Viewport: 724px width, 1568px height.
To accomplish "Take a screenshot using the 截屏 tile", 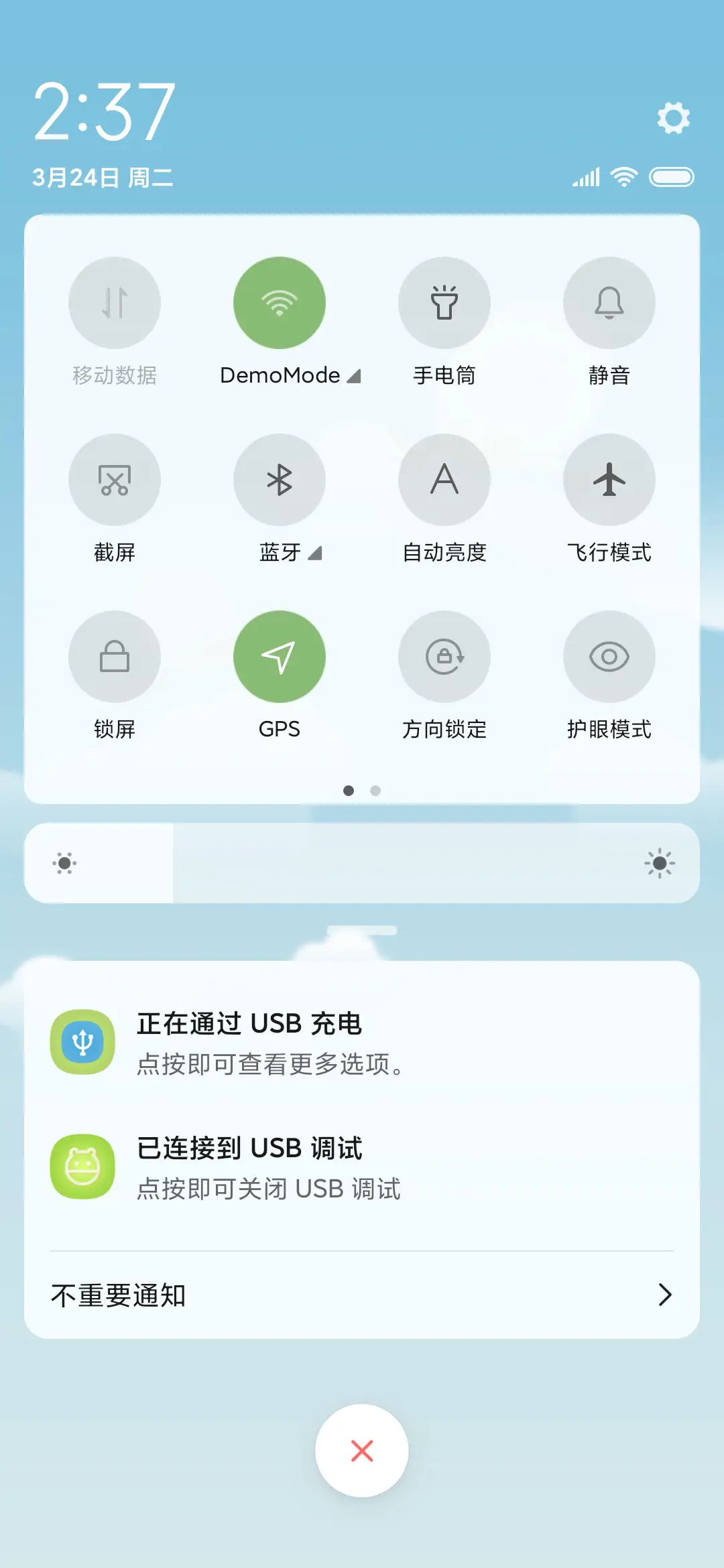I will (x=115, y=480).
